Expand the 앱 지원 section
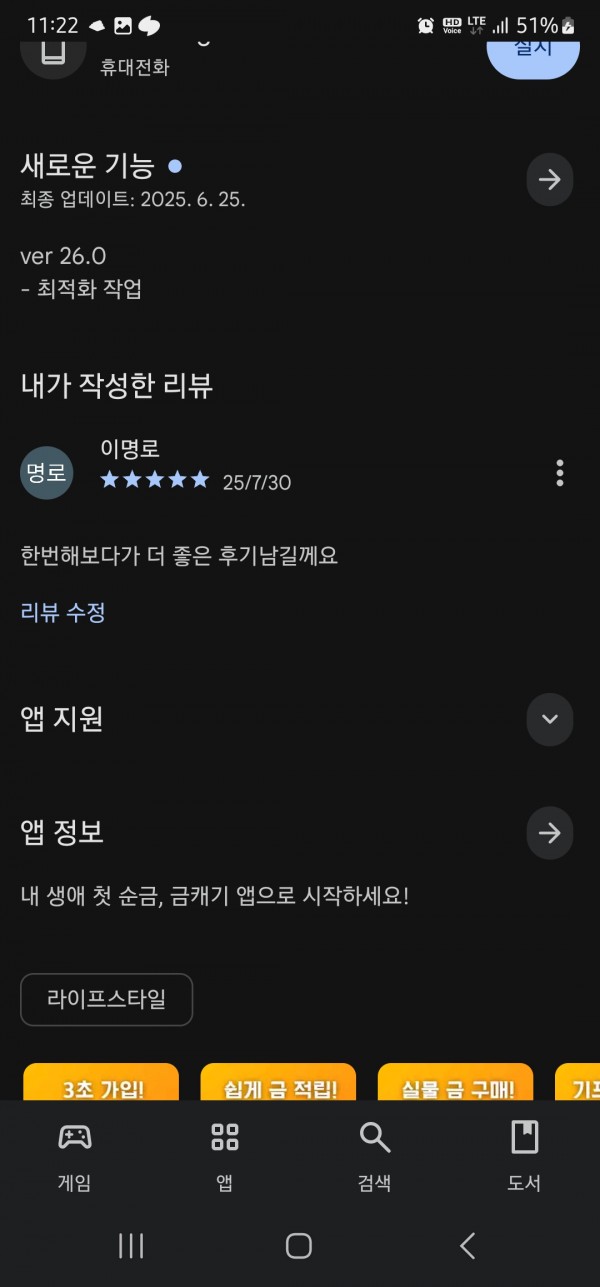 click(x=550, y=719)
